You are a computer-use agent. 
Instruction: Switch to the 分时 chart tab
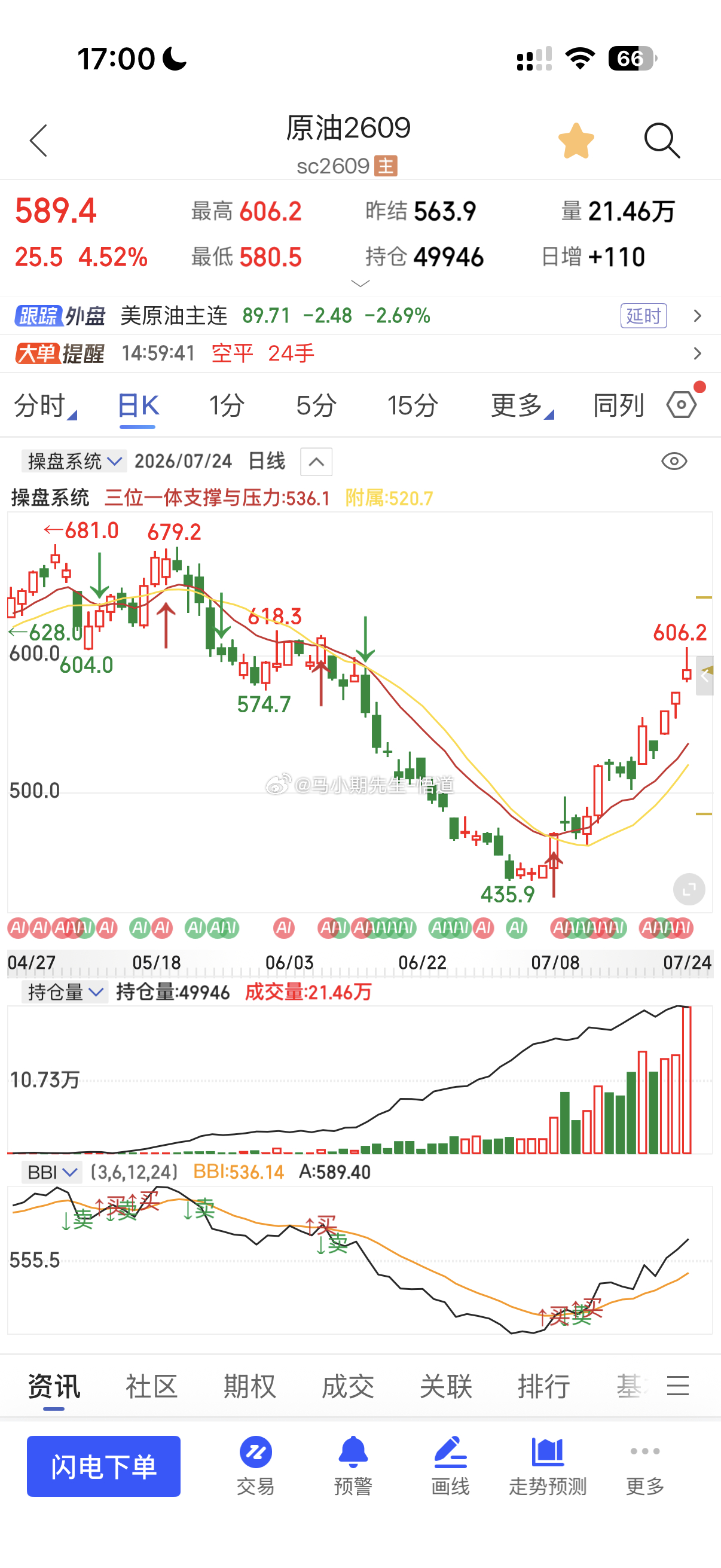pyautogui.click(x=44, y=405)
